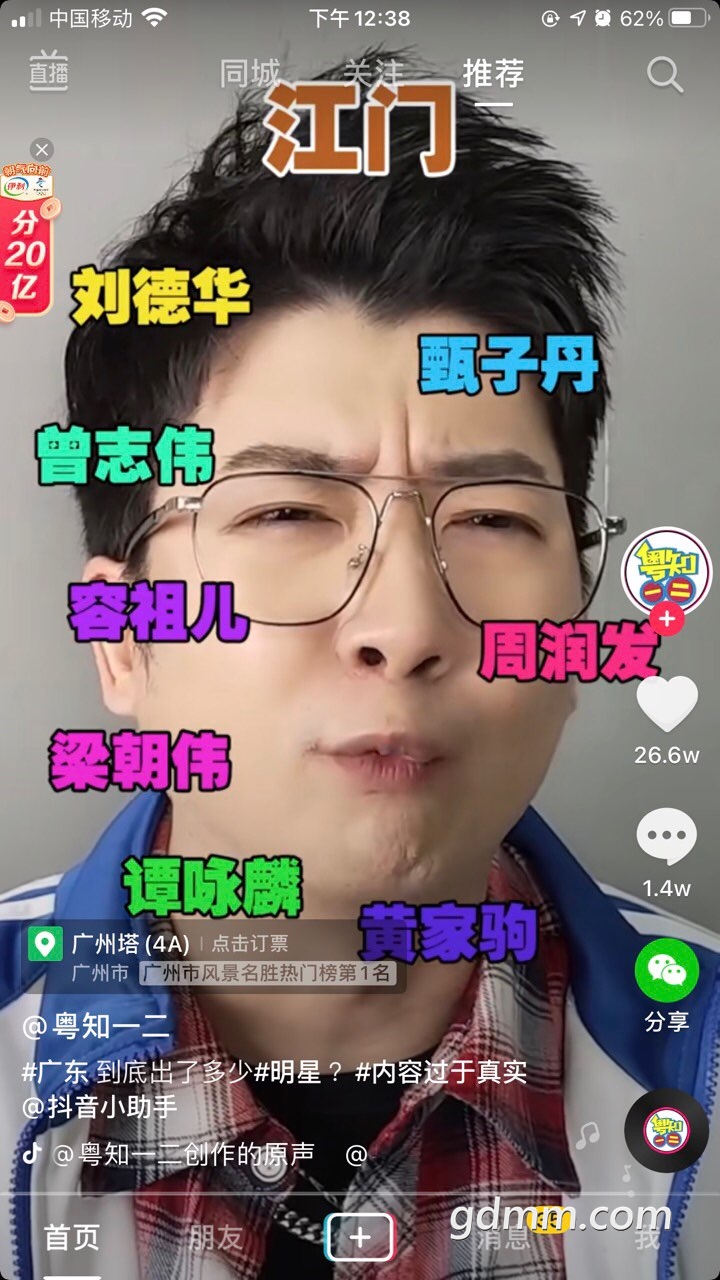Create a new video with plus button
The height and width of the screenshot is (1280, 720).
[359, 1238]
